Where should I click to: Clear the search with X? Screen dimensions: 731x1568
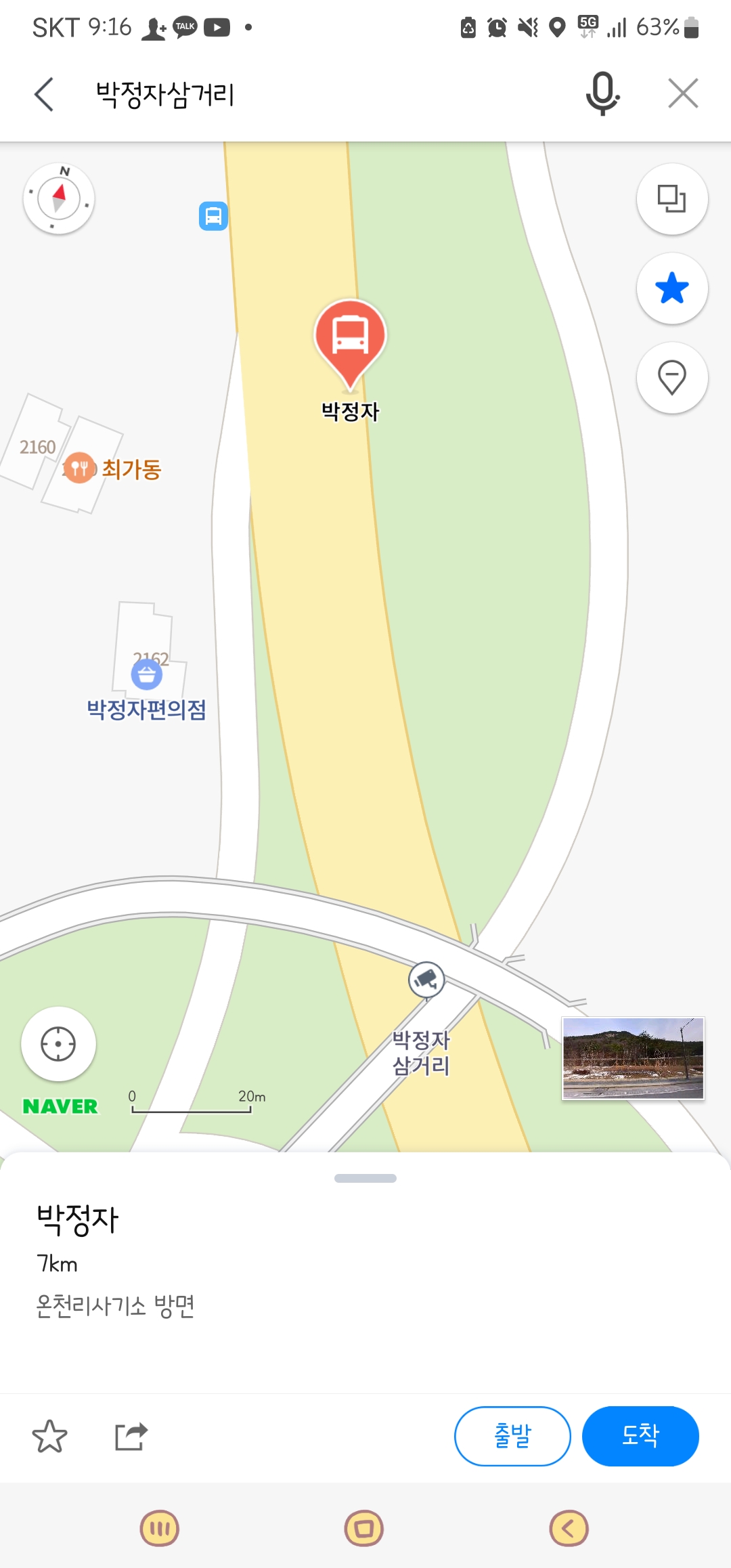(682, 93)
